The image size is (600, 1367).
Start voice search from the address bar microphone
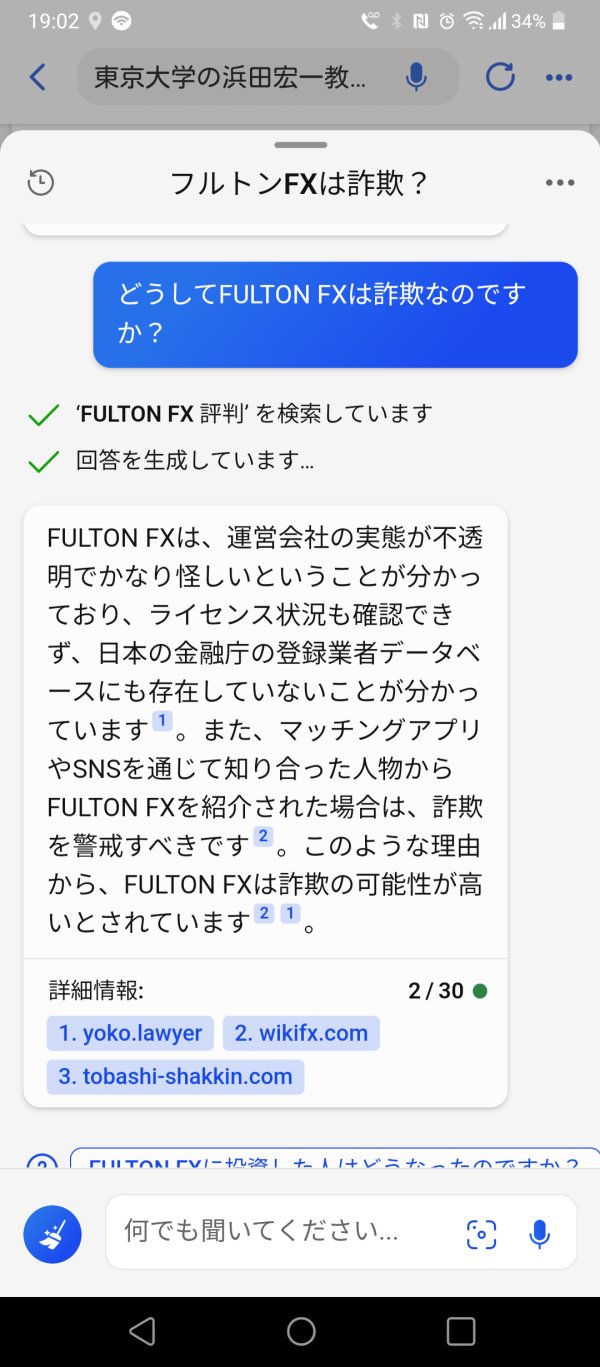[416, 77]
